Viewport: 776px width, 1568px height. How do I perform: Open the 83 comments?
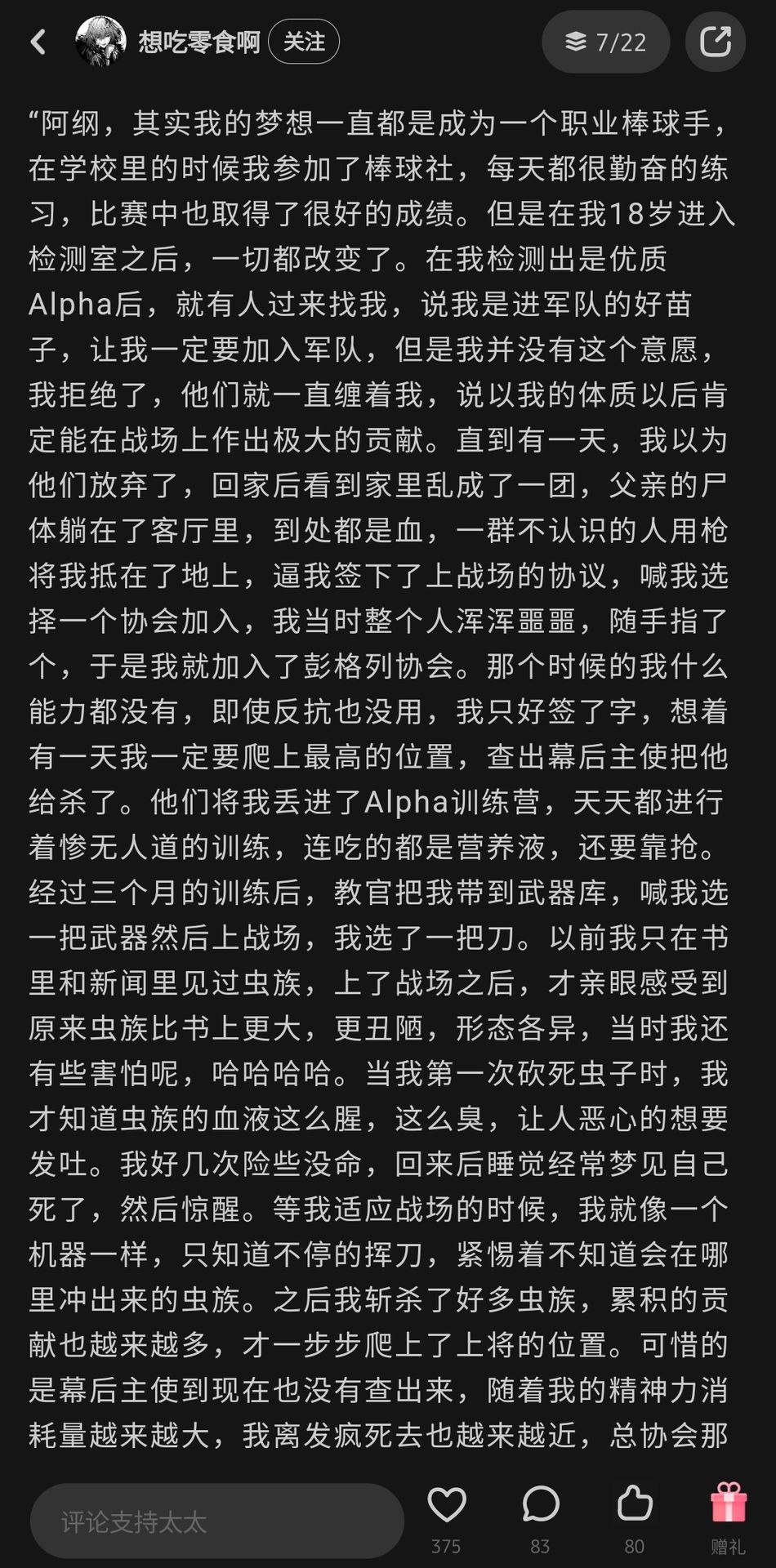tap(540, 1507)
